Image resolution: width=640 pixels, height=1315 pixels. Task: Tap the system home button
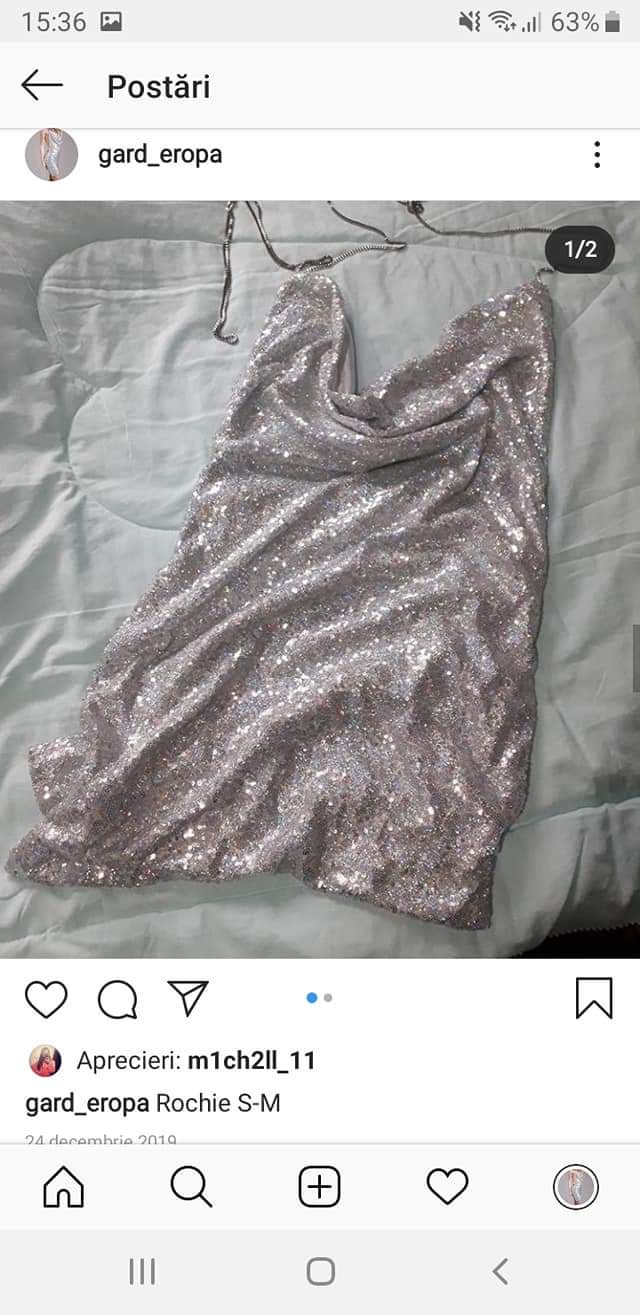coord(320,1271)
